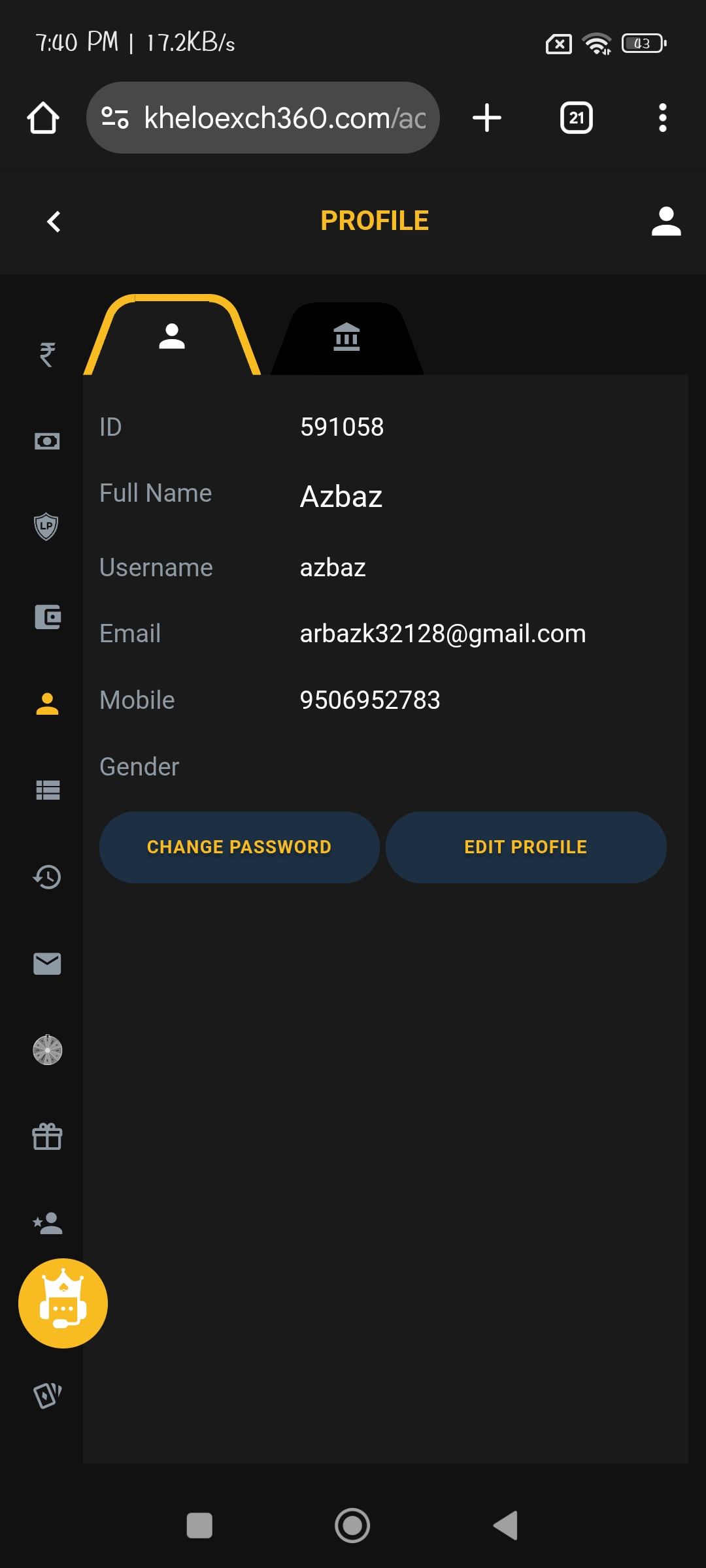Open the LP shield sidebar item

click(x=46, y=527)
